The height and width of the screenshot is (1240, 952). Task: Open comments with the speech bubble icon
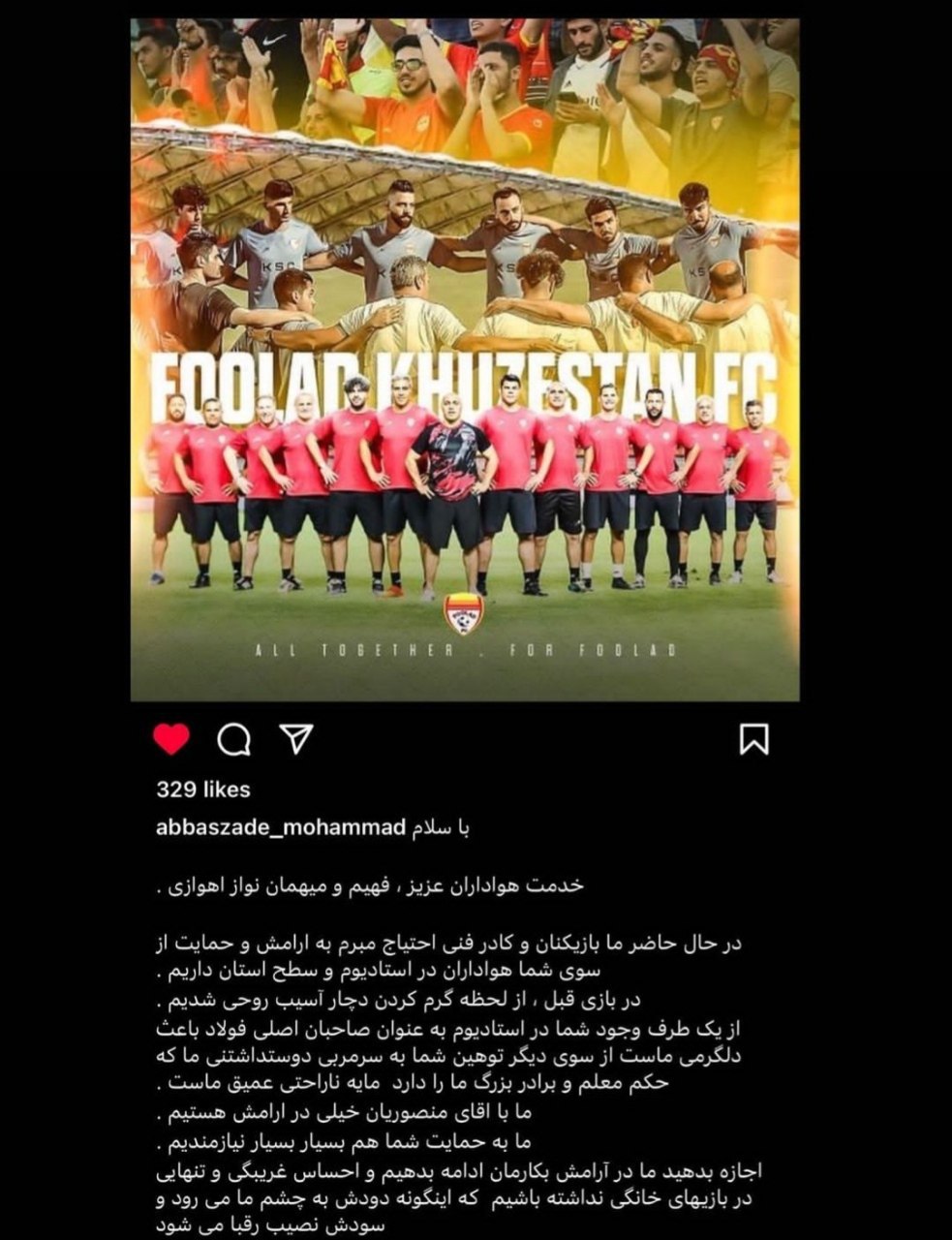pyautogui.click(x=233, y=740)
